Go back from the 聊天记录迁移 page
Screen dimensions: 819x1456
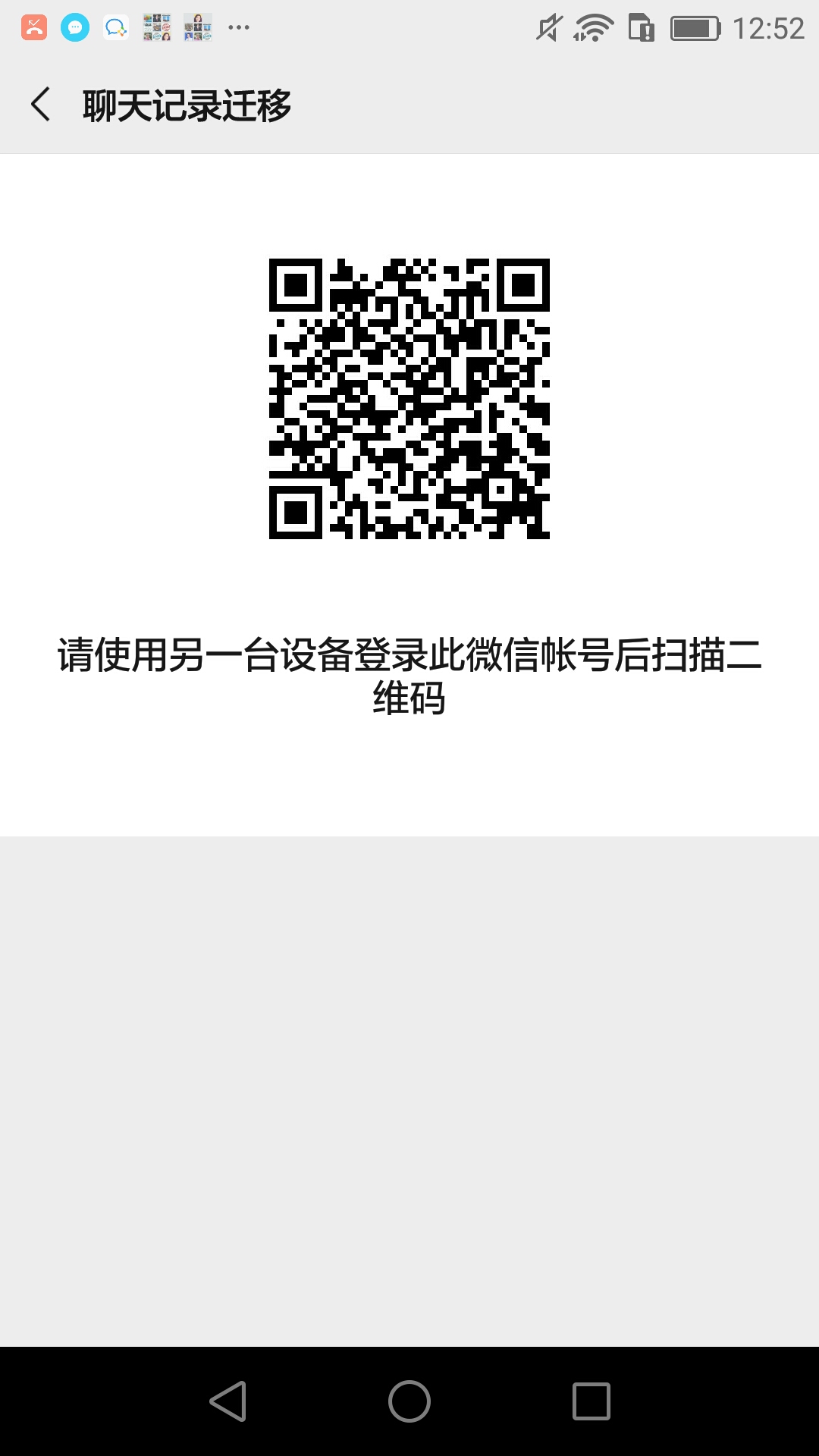[41, 104]
